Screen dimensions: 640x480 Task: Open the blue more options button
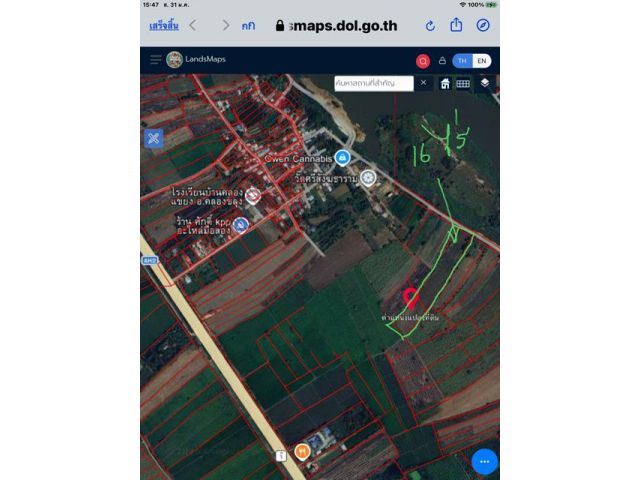click(x=484, y=461)
